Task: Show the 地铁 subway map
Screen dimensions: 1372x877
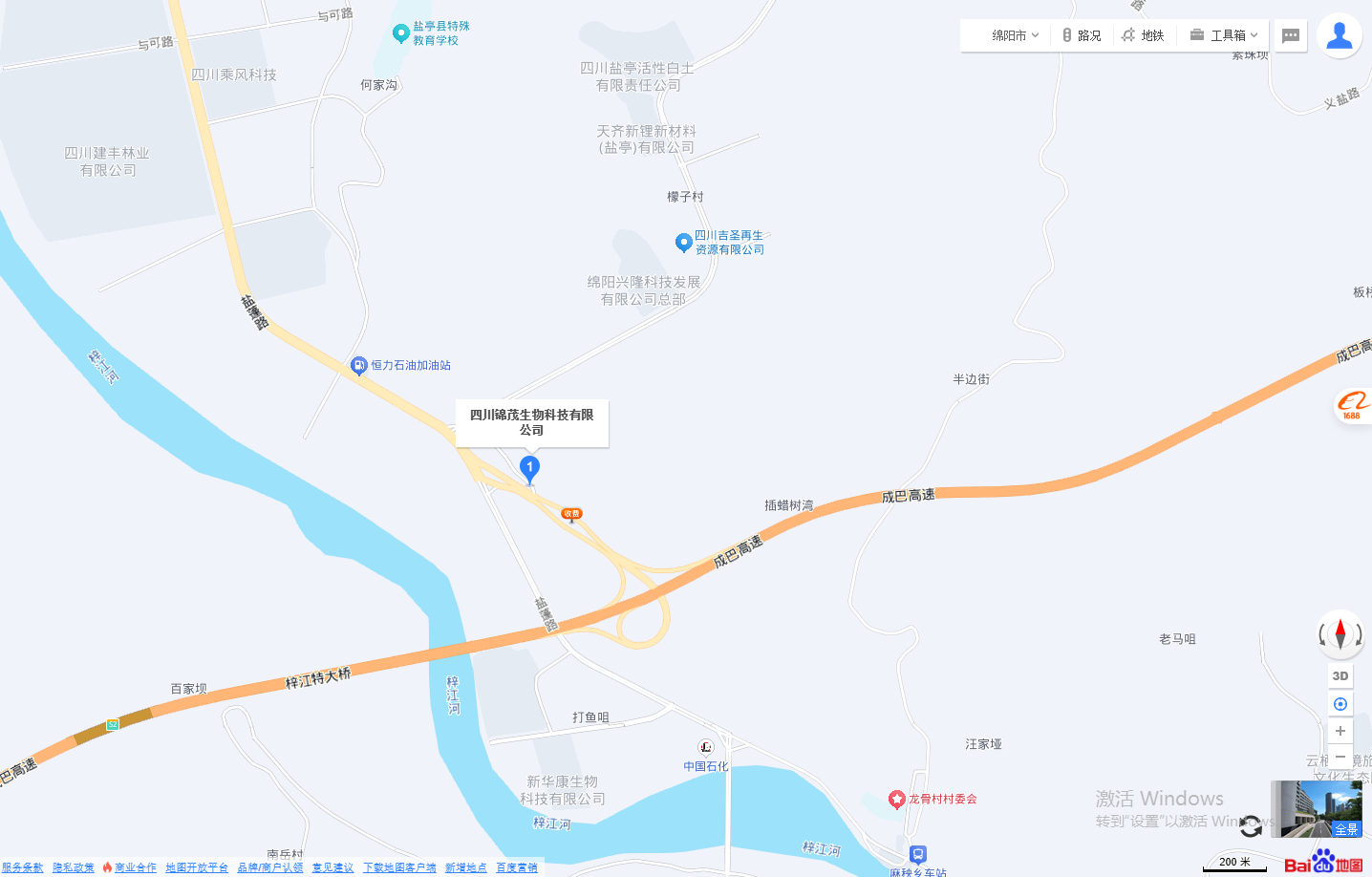Action: (x=1144, y=35)
